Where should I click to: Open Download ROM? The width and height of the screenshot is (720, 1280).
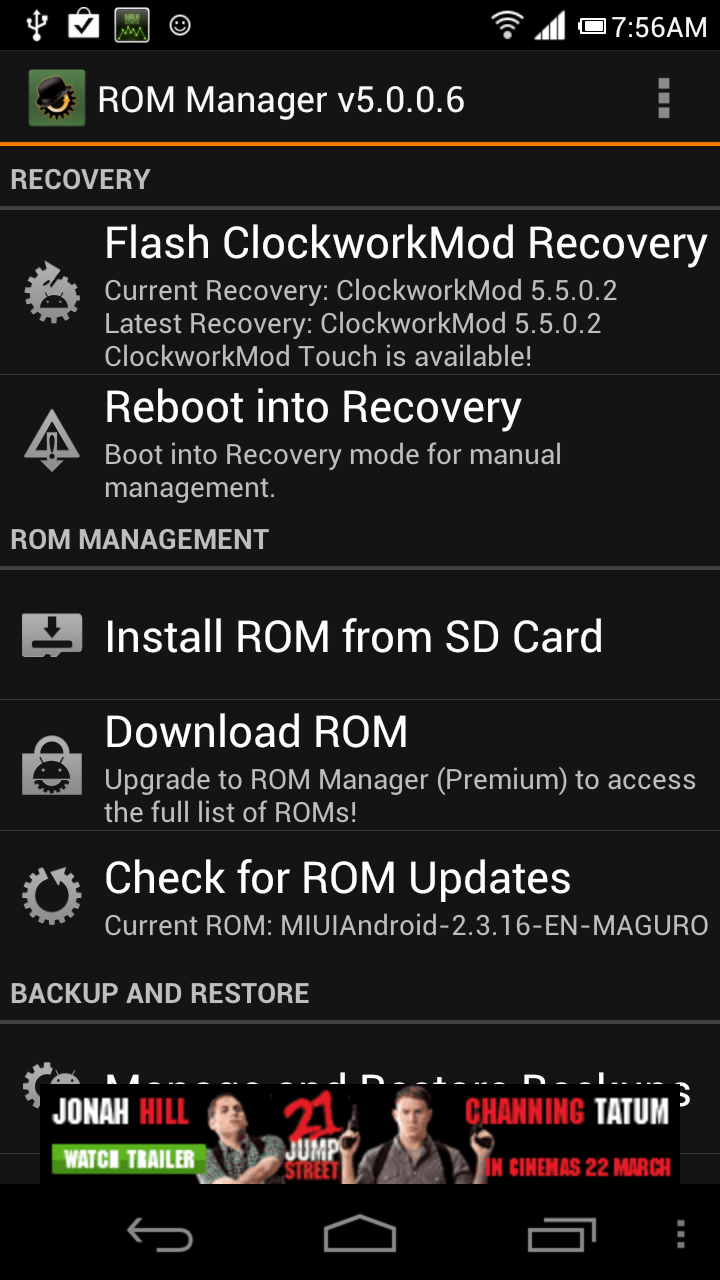point(360,766)
